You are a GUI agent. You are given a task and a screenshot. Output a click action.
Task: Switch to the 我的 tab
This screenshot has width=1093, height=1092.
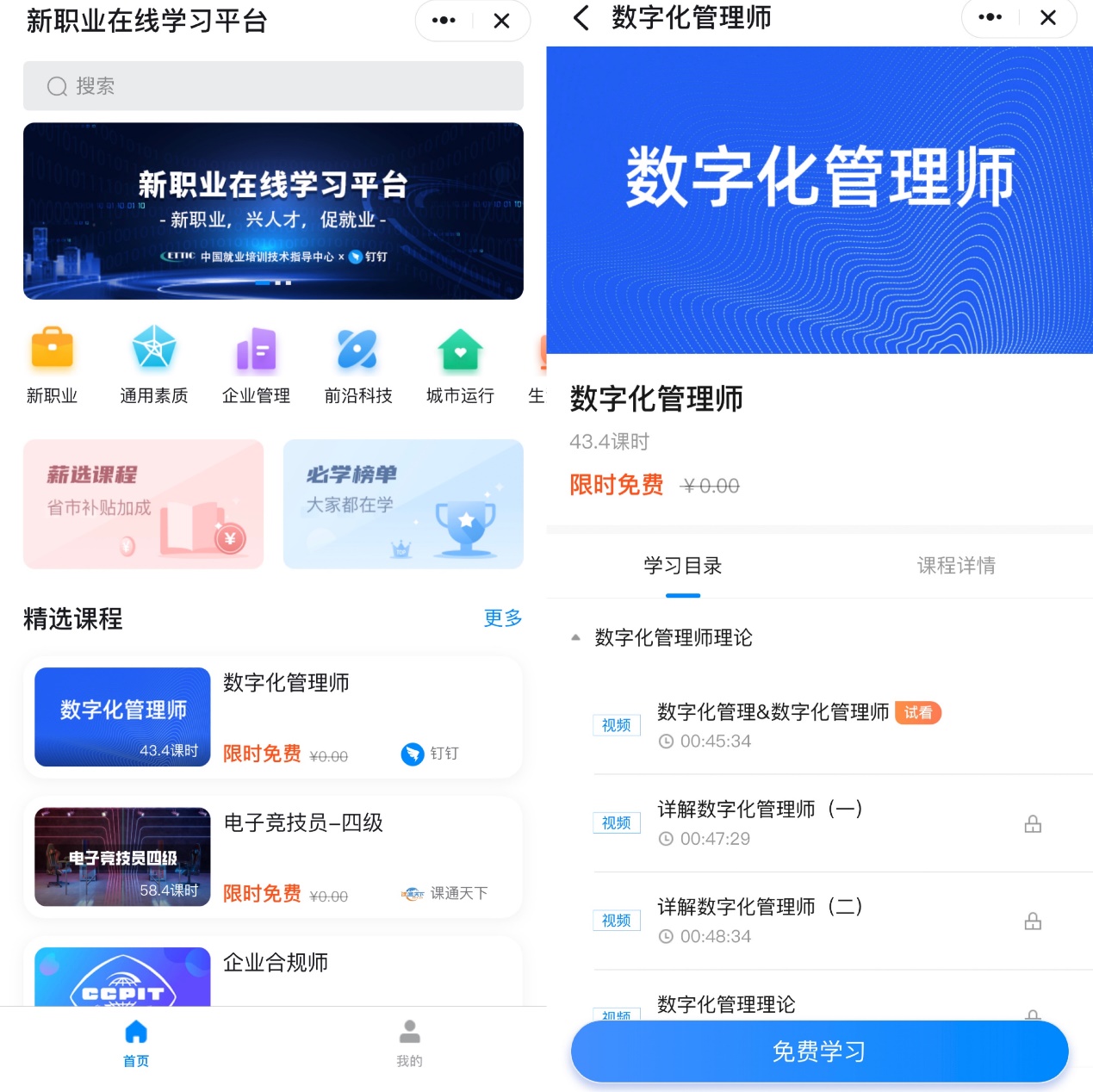409,1042
